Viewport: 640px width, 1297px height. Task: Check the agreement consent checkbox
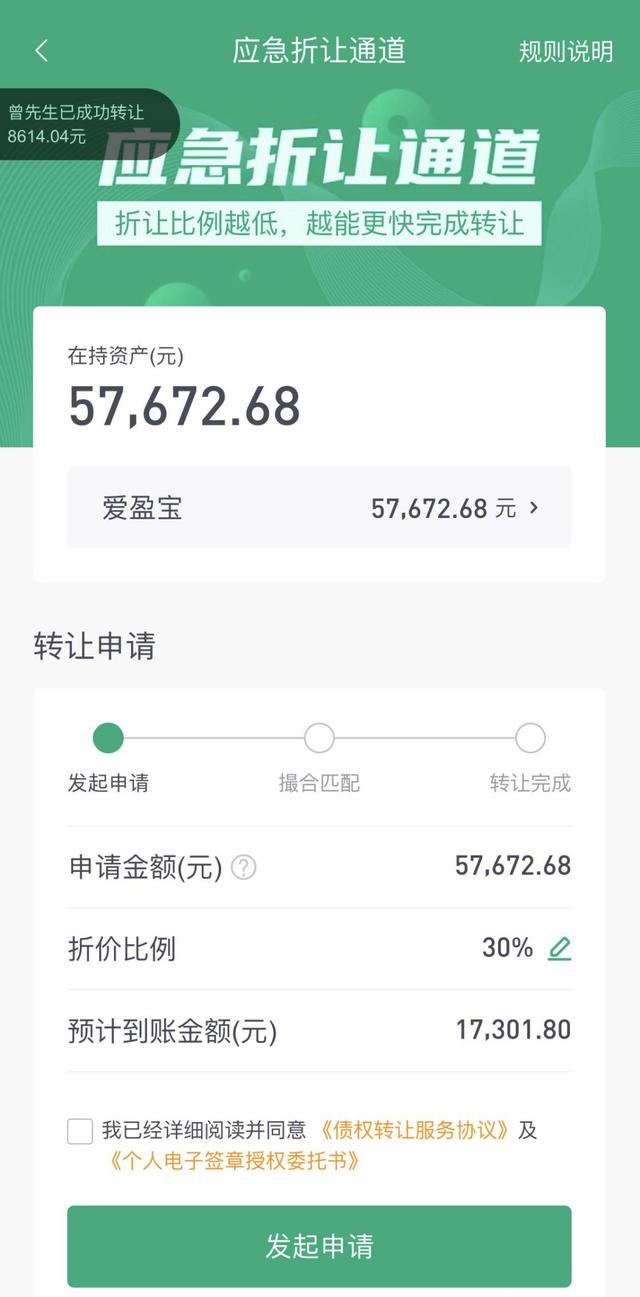pyautogui.click(x=80, y=1131)
